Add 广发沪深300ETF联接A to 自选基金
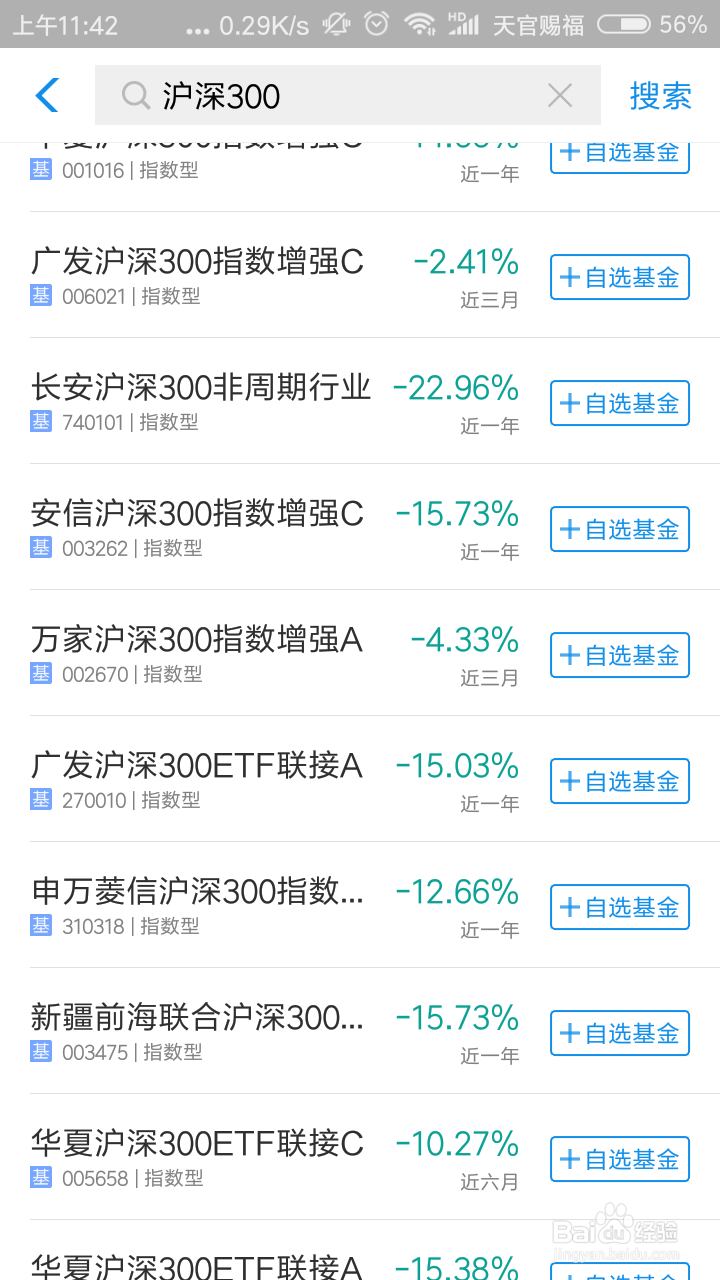720x1280 pixels. pyautogui.click(x=620, y=781)
